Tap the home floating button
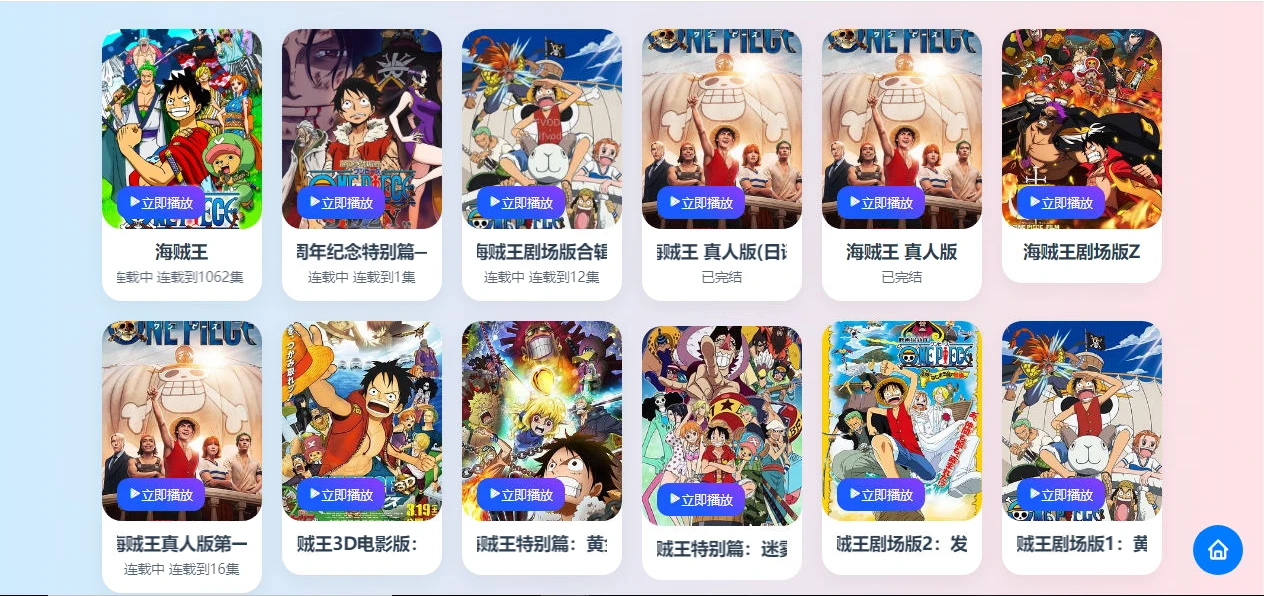The width and height of the screenshot is (1264, 596). 1217,550
